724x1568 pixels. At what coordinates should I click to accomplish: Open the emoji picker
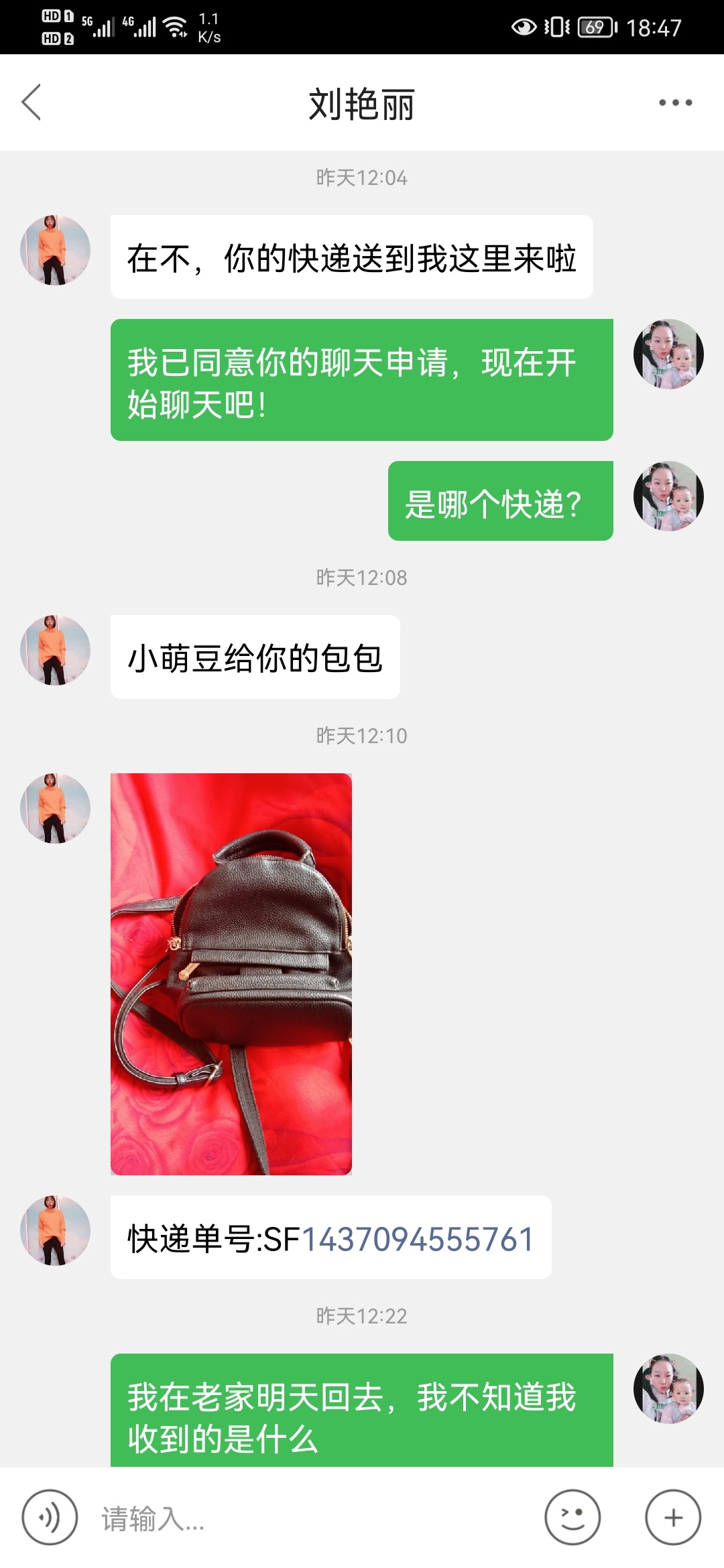click(572, 1518)
